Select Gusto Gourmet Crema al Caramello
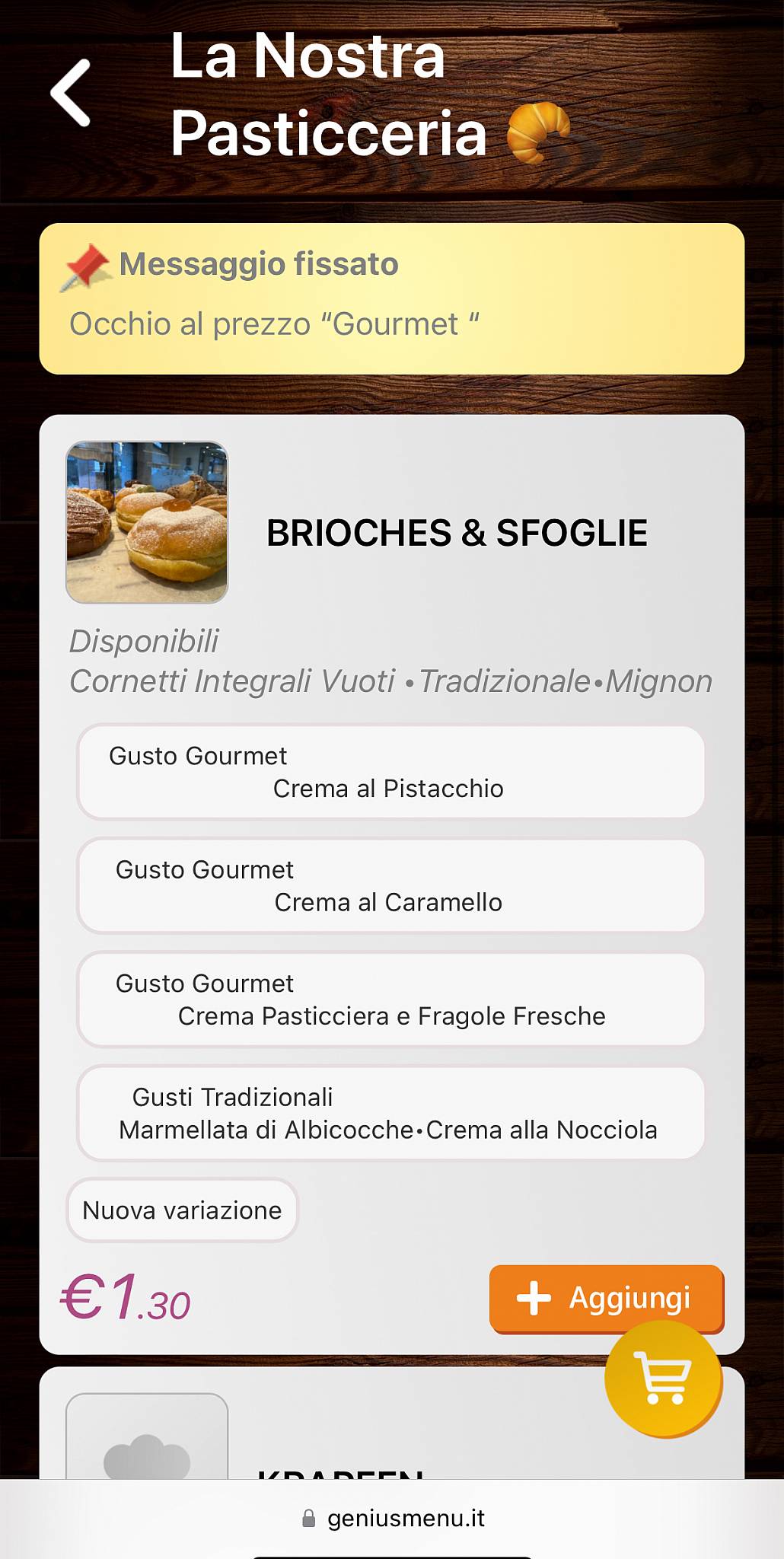Image resolution: width=784 pixels, height=1559 pixels. tap(392, 885)
